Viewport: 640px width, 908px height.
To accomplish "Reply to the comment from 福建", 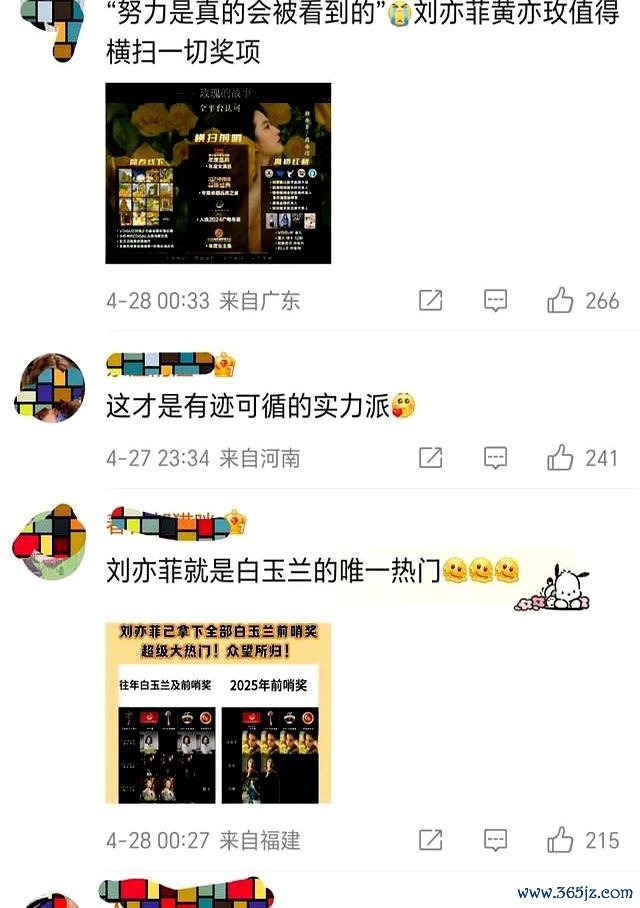I will tap(495, 840).
